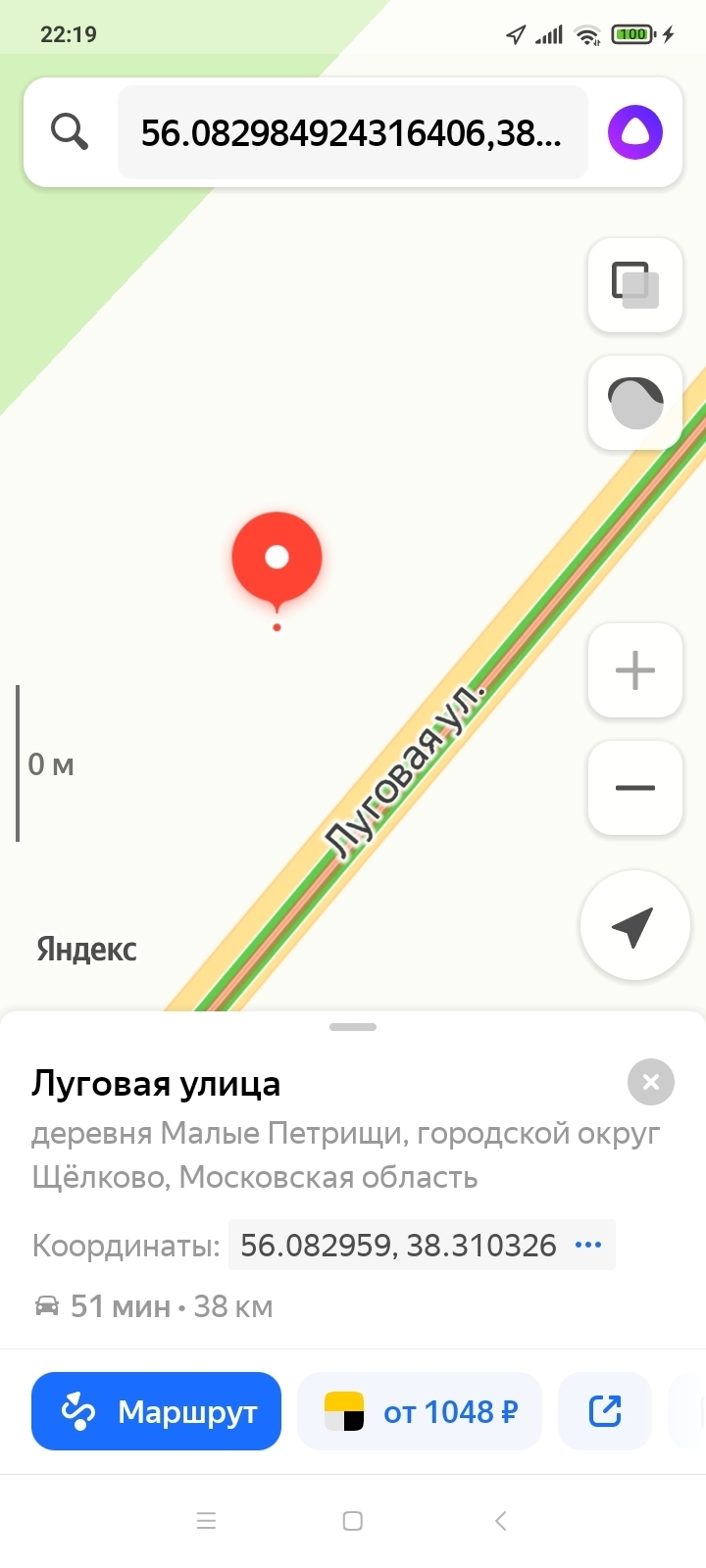Open more options next to coordinates

pyautogui.click(x=588, y=1245)
